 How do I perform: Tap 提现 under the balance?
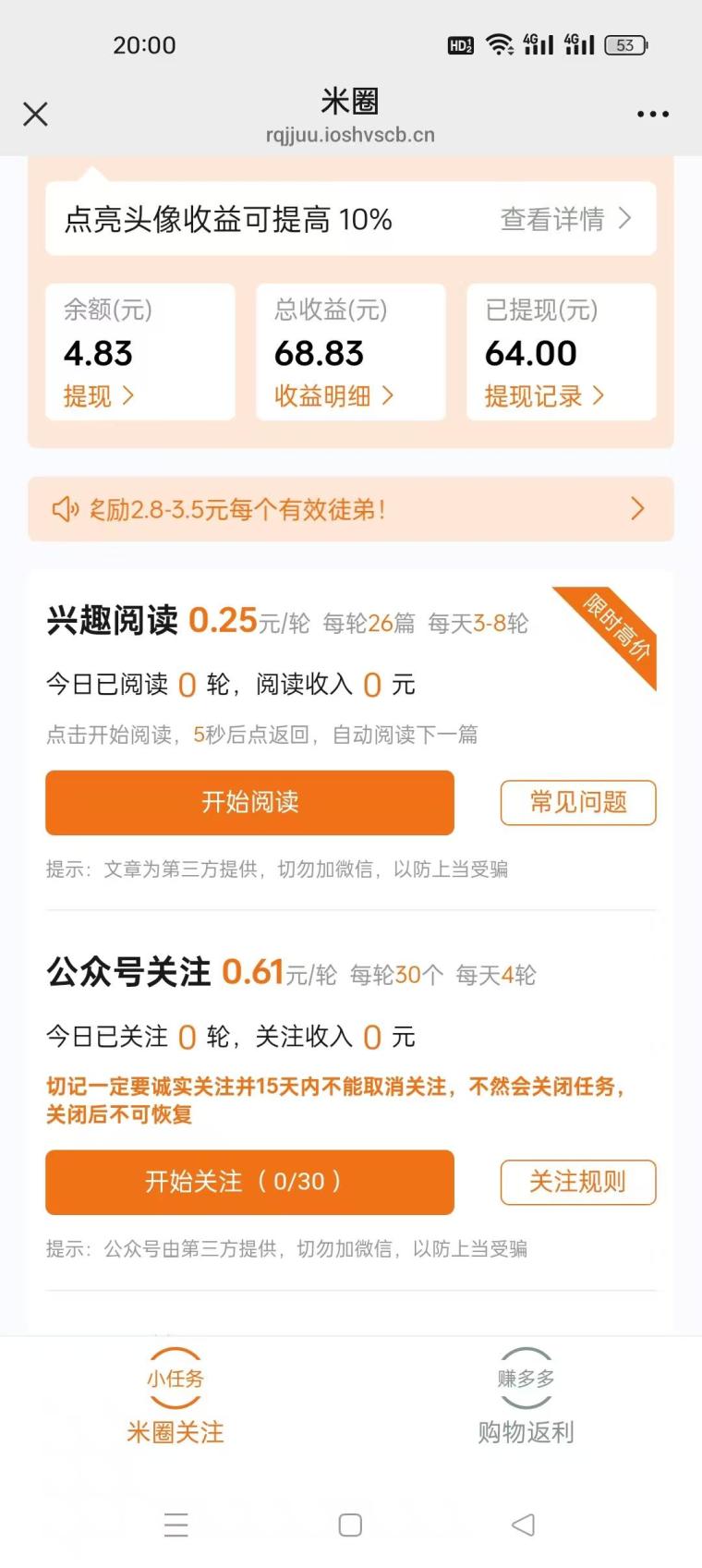pyautogui.click(x=98, y=396)
